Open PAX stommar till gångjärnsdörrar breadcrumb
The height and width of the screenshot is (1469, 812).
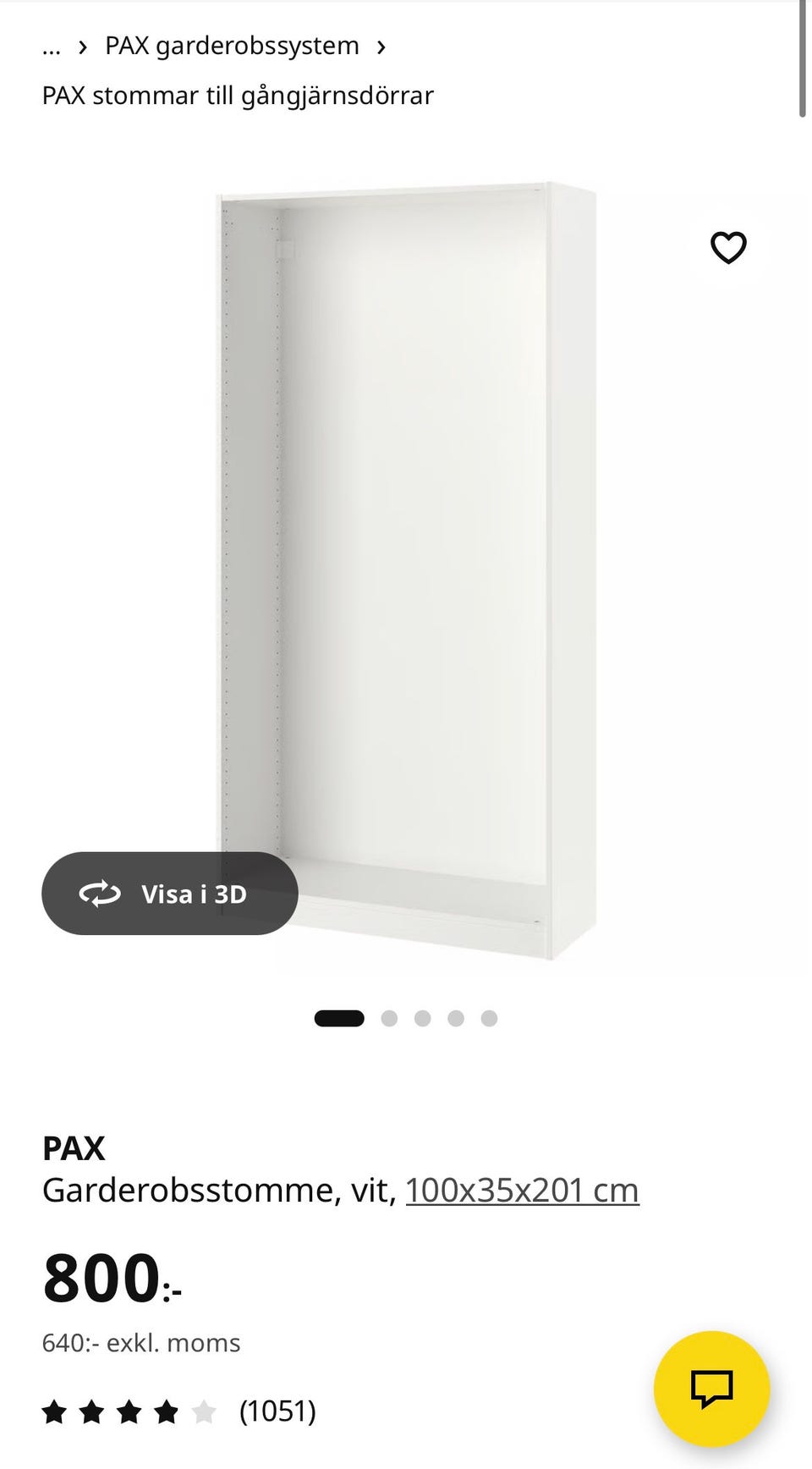tap(238, 96)
